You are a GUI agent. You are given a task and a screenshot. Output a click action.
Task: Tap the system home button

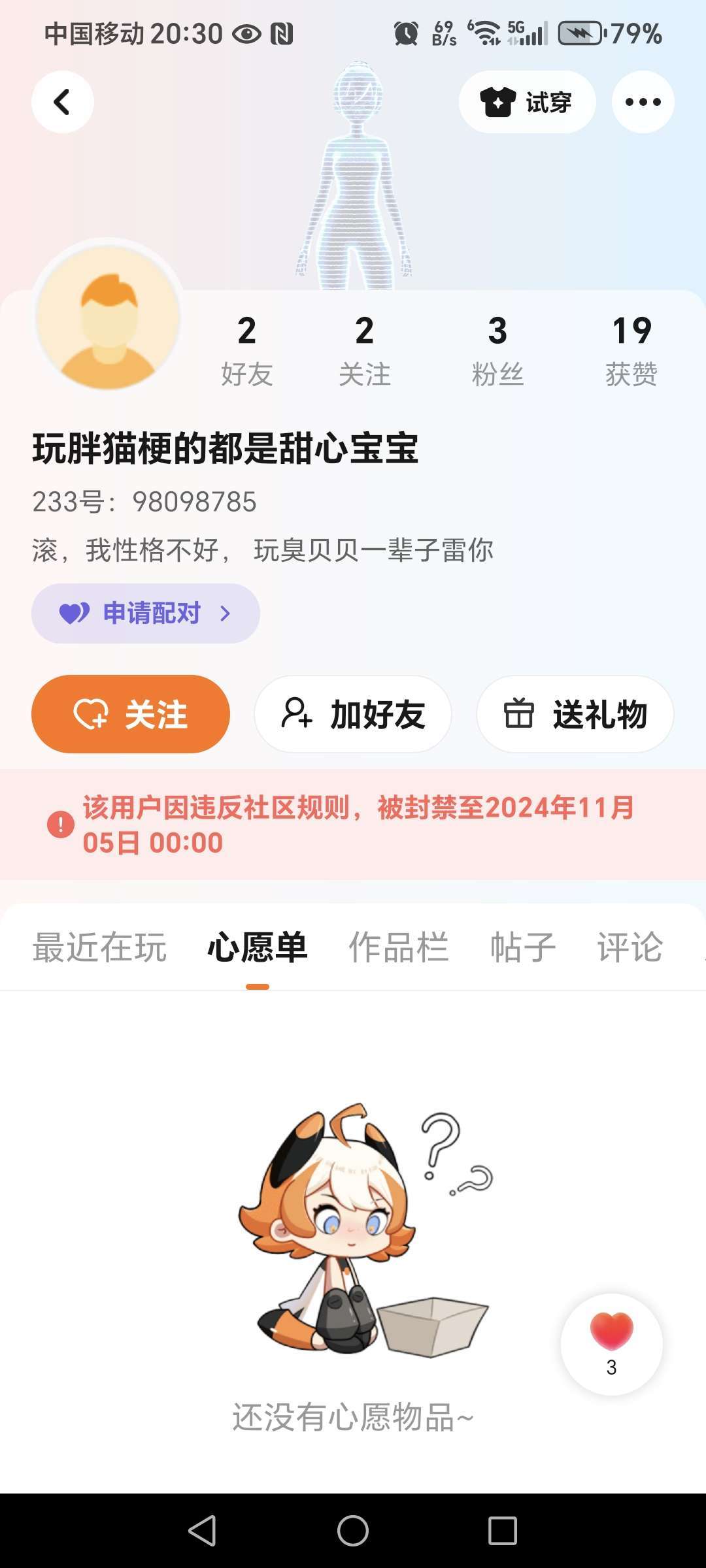(353, 1531)
